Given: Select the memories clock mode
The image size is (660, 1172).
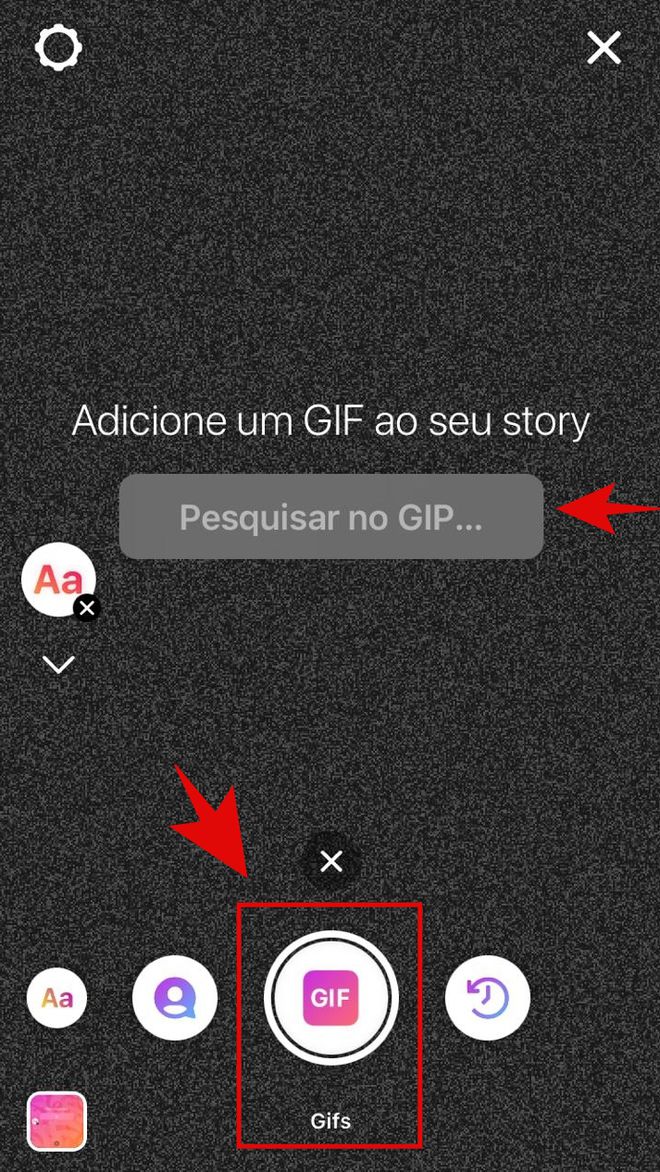Looking at the screenshot, I should (487, 997).
